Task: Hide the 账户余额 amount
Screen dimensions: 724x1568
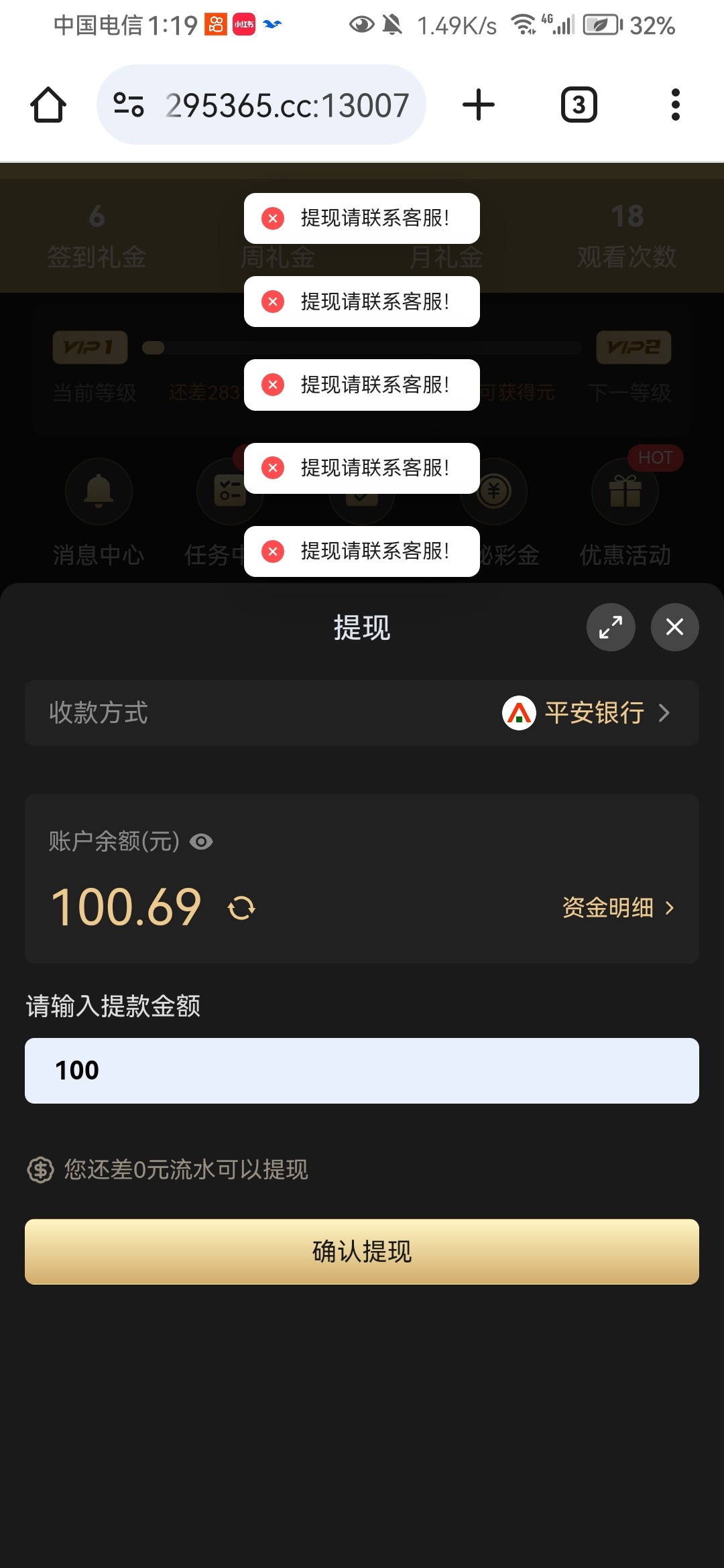Action: pyautogui.click(x=201, y=842)
